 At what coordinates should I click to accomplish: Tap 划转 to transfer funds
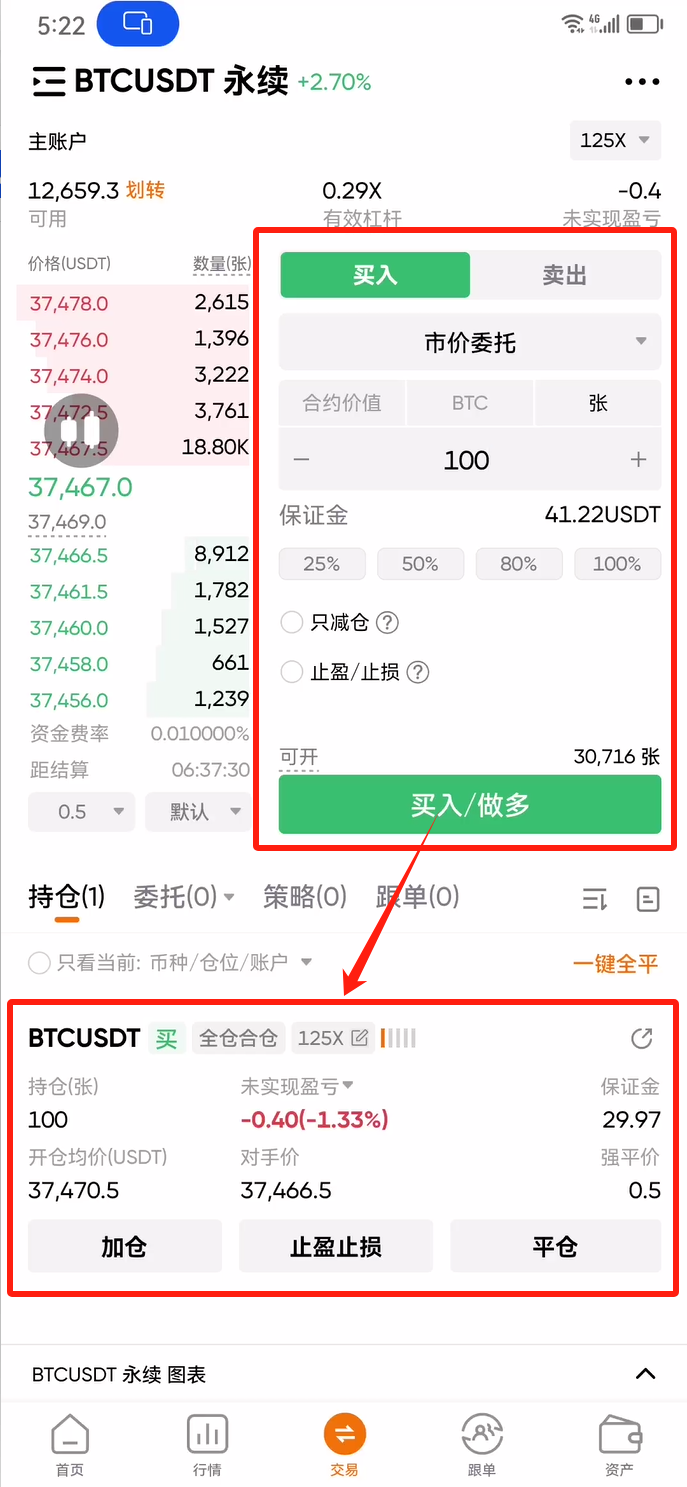pyautogui.click(x=145, y=190)
